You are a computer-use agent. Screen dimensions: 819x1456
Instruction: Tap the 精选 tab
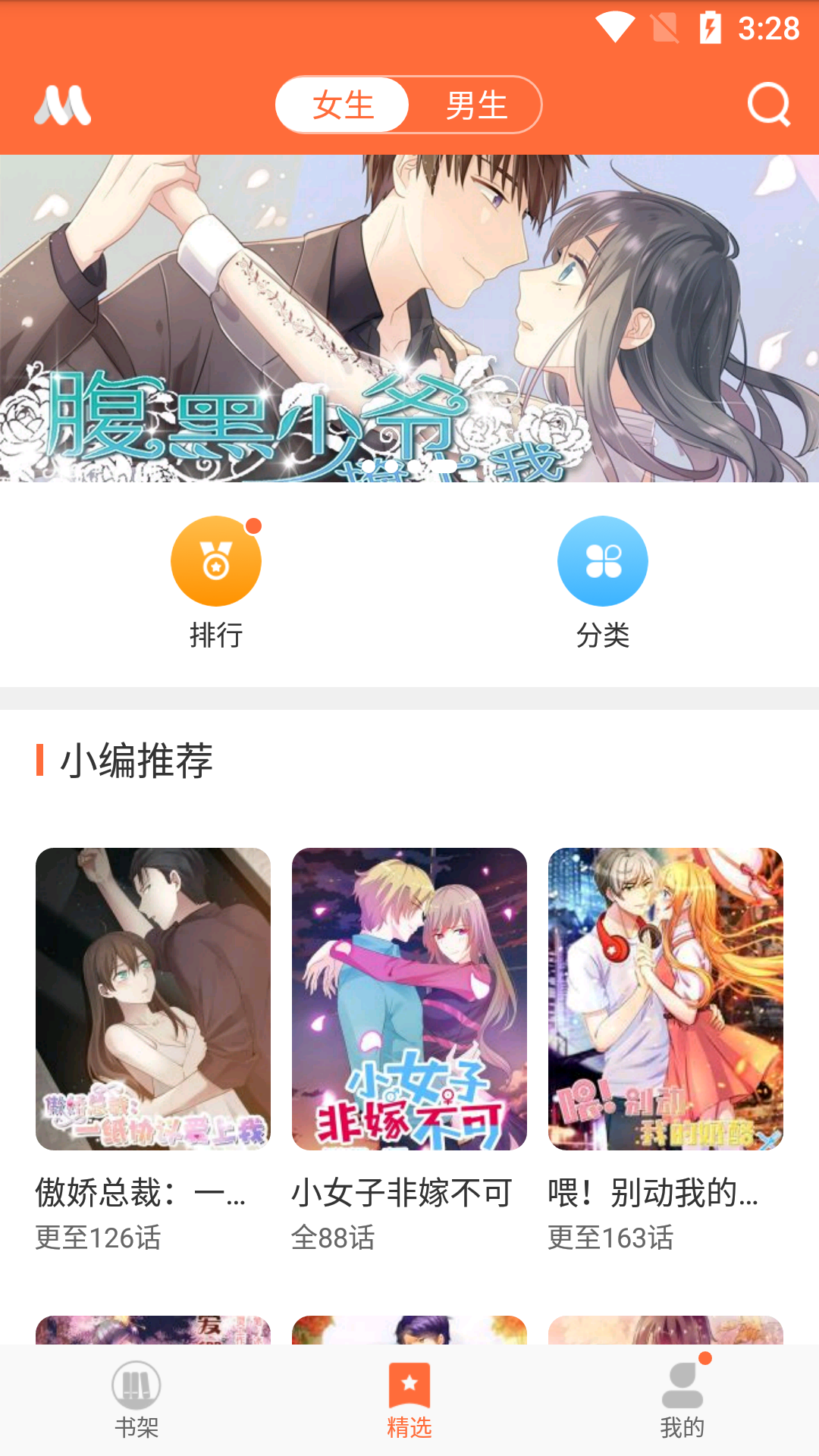[409, 1401]
